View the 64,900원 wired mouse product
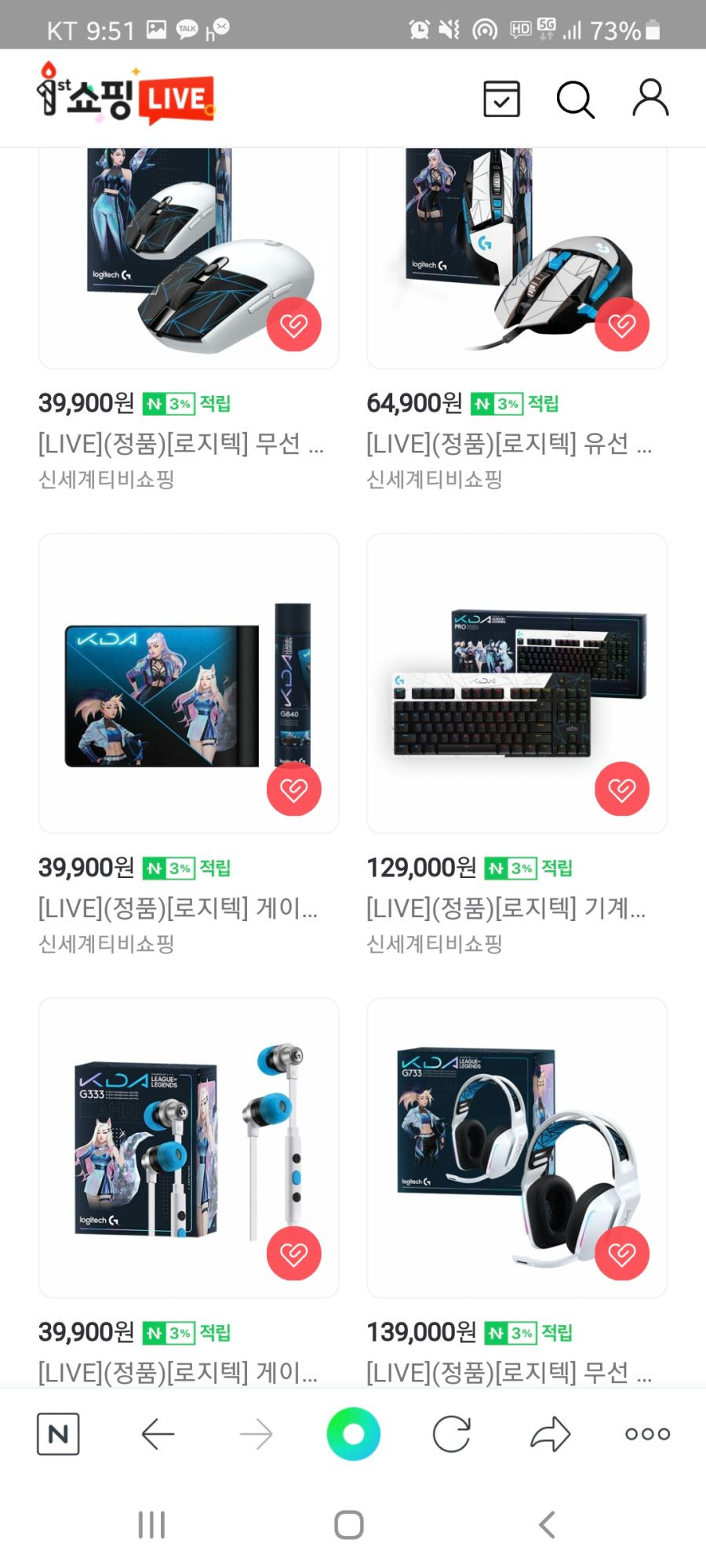706x1568 pixels. (x=502, y=251)
